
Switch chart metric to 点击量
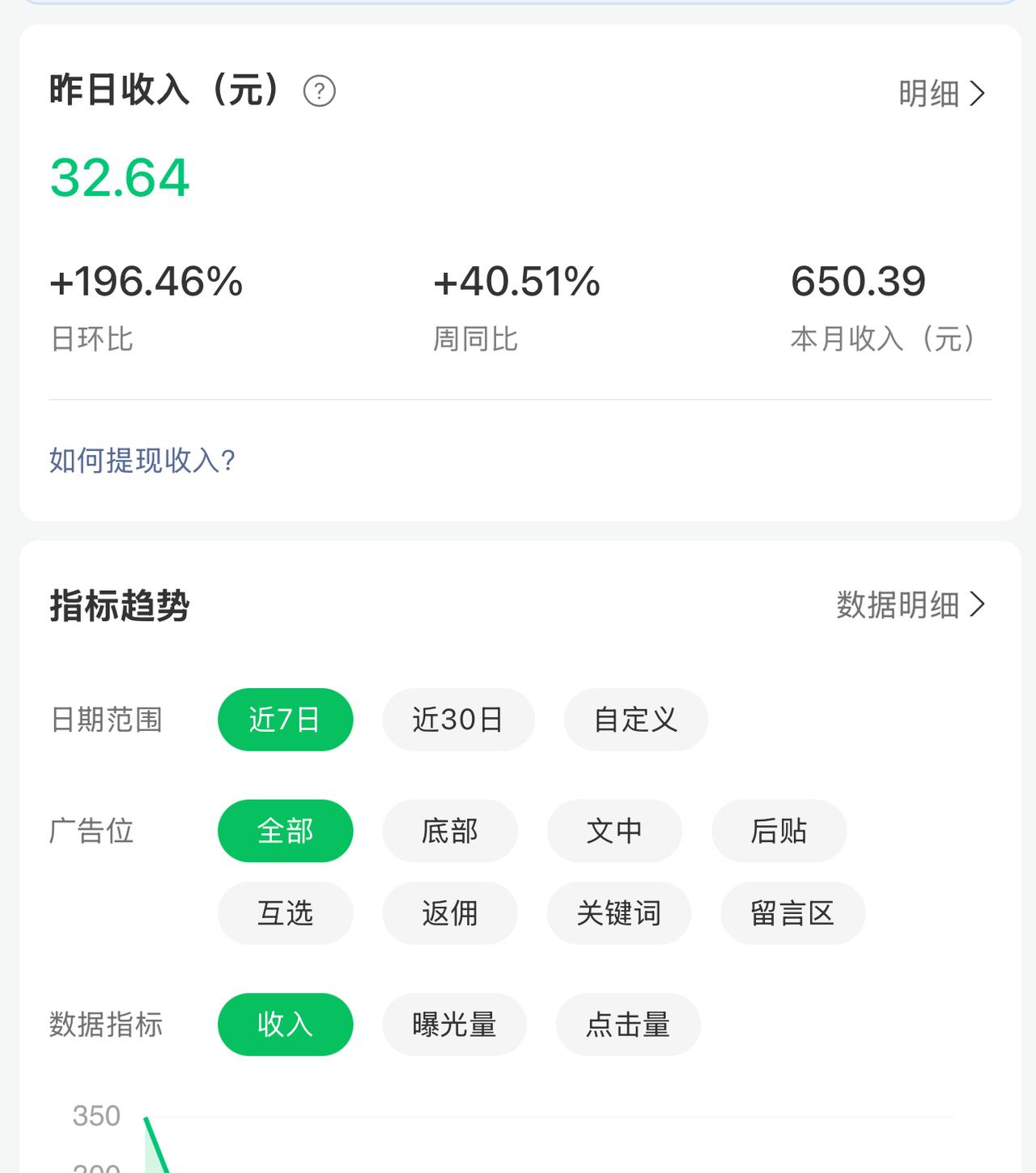click(x=628, y=1024)
